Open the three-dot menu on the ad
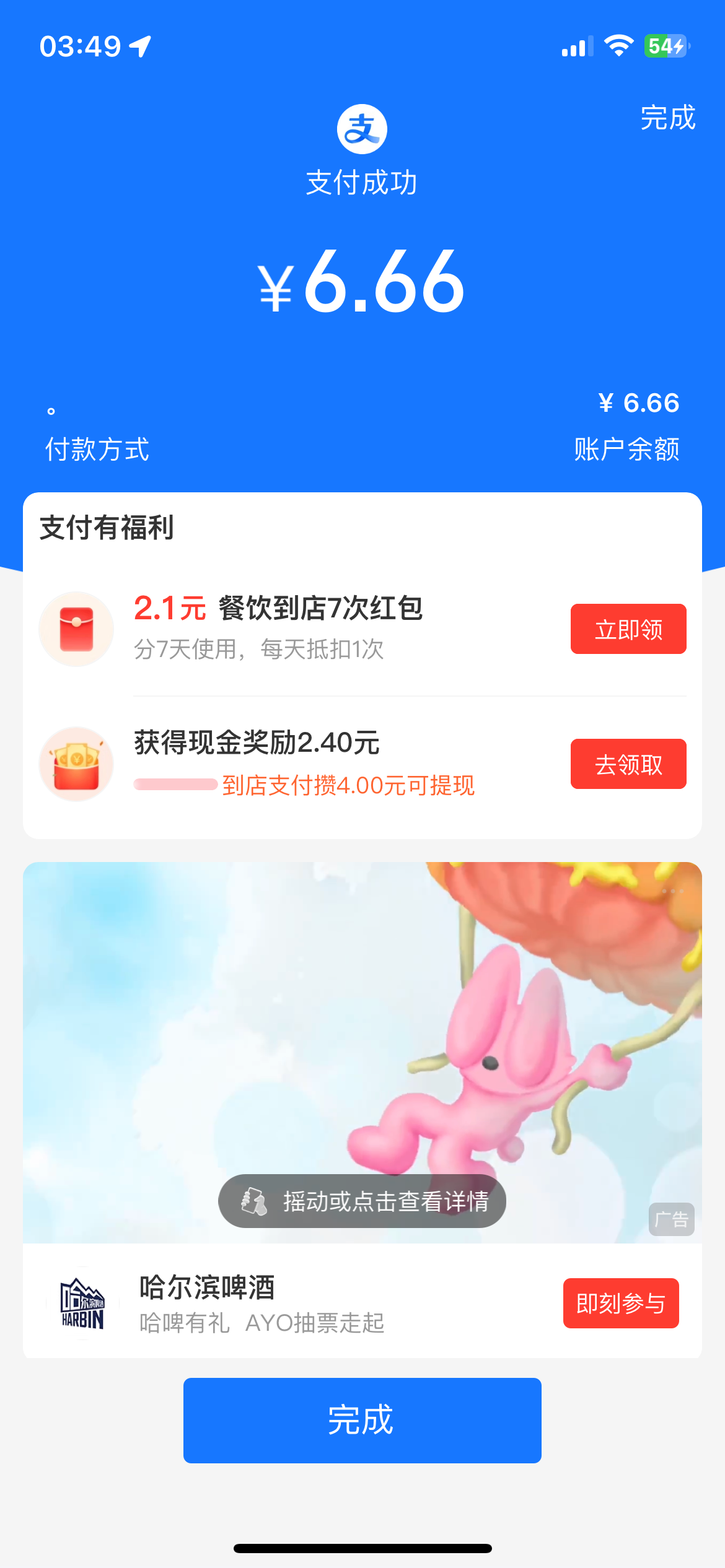Viewport: 725px width, 1568px height. pos(672,891)
